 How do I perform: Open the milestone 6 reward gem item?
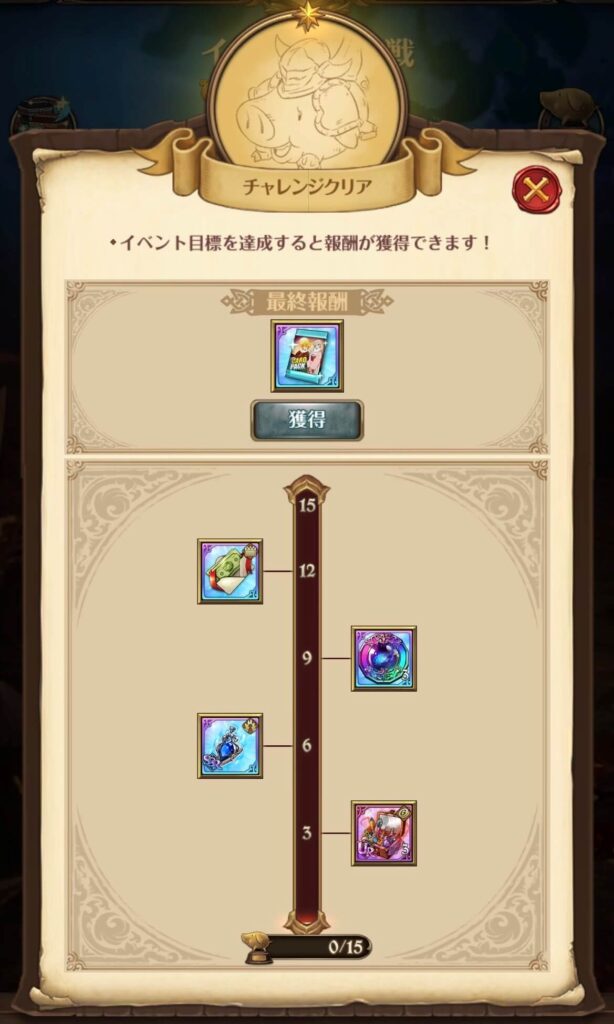230,745
